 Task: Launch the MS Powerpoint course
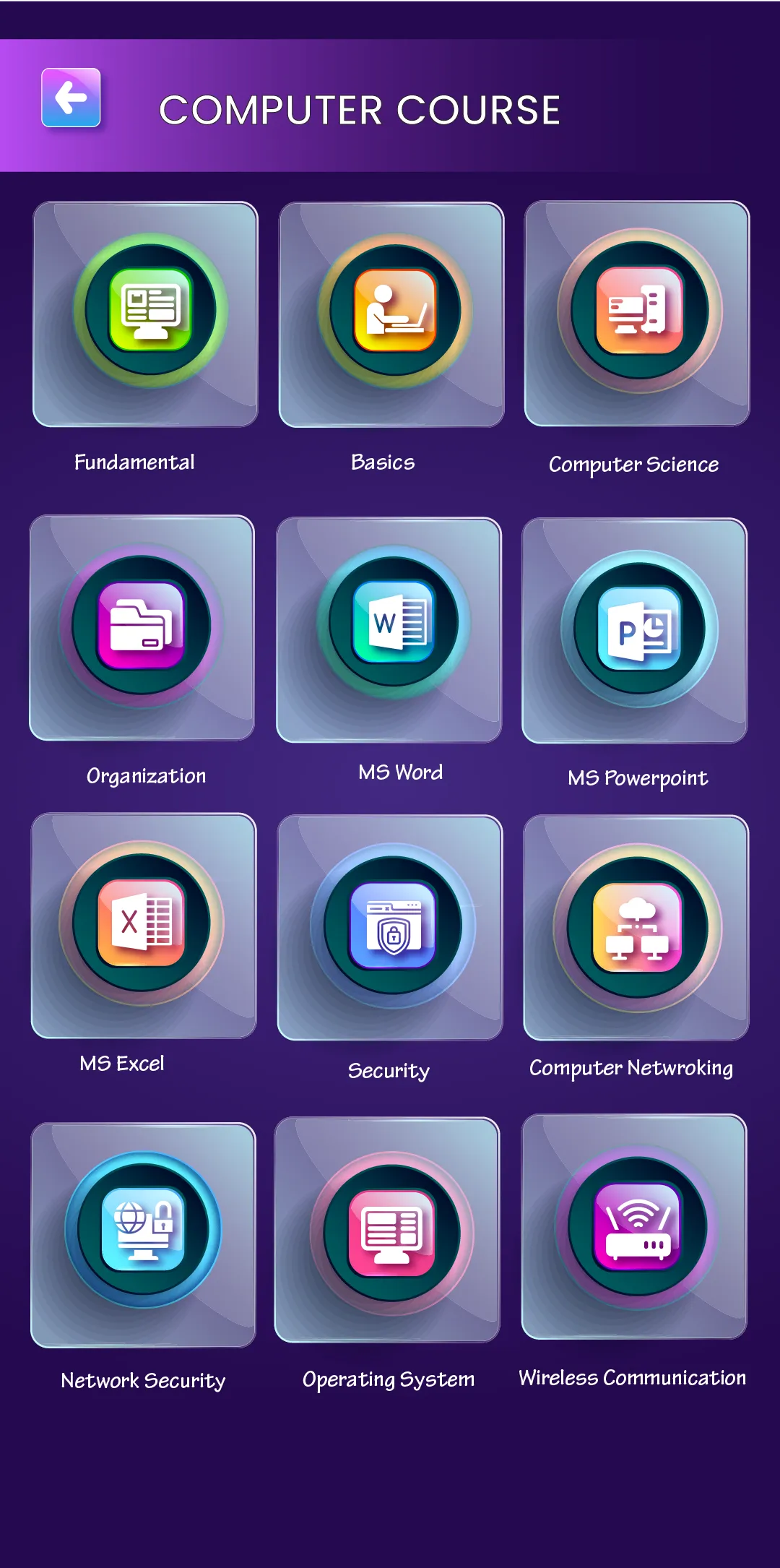click(635, 630)
